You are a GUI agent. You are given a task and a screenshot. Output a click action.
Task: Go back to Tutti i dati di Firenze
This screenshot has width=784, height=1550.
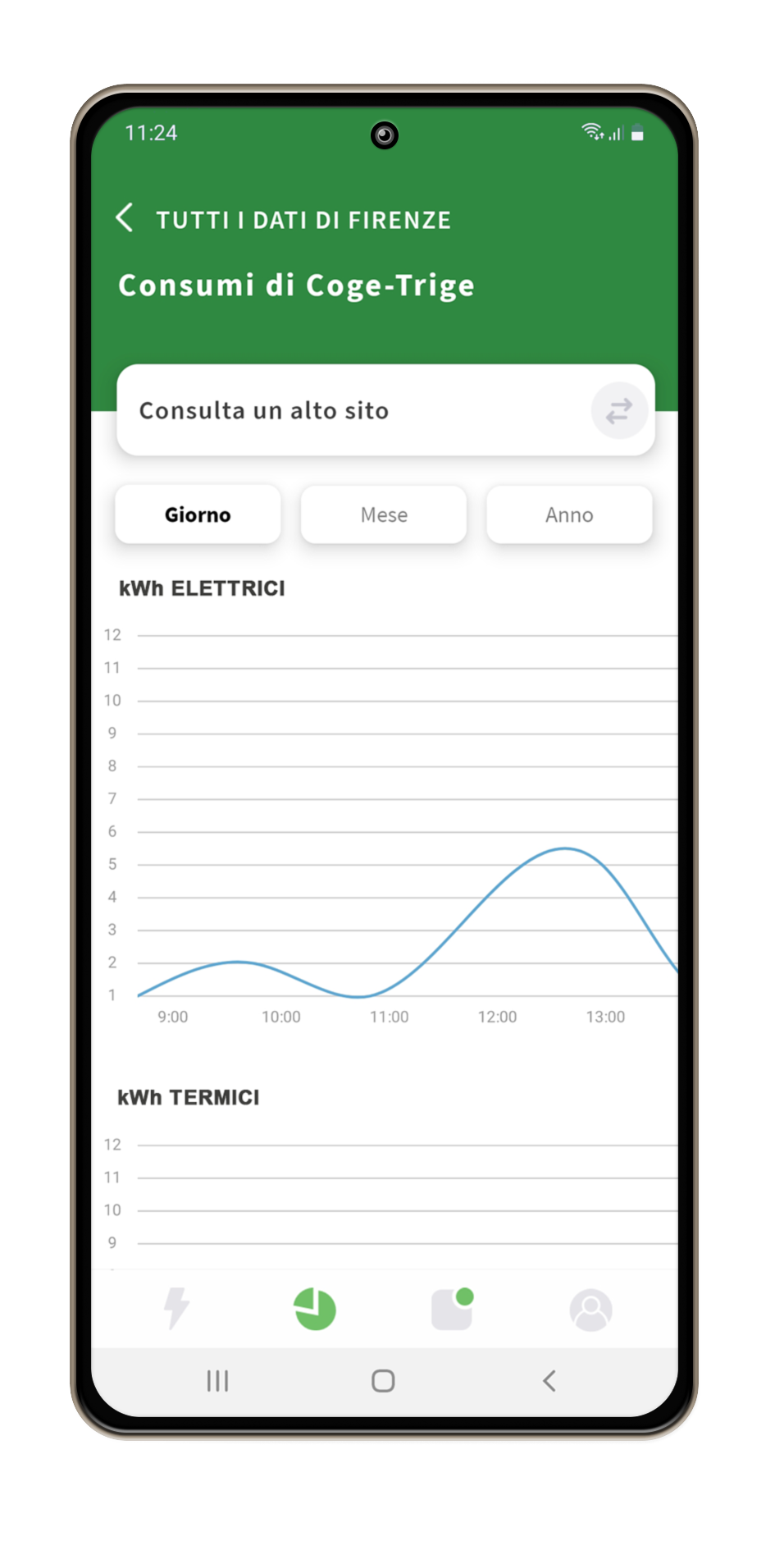(x=125, y=218)
